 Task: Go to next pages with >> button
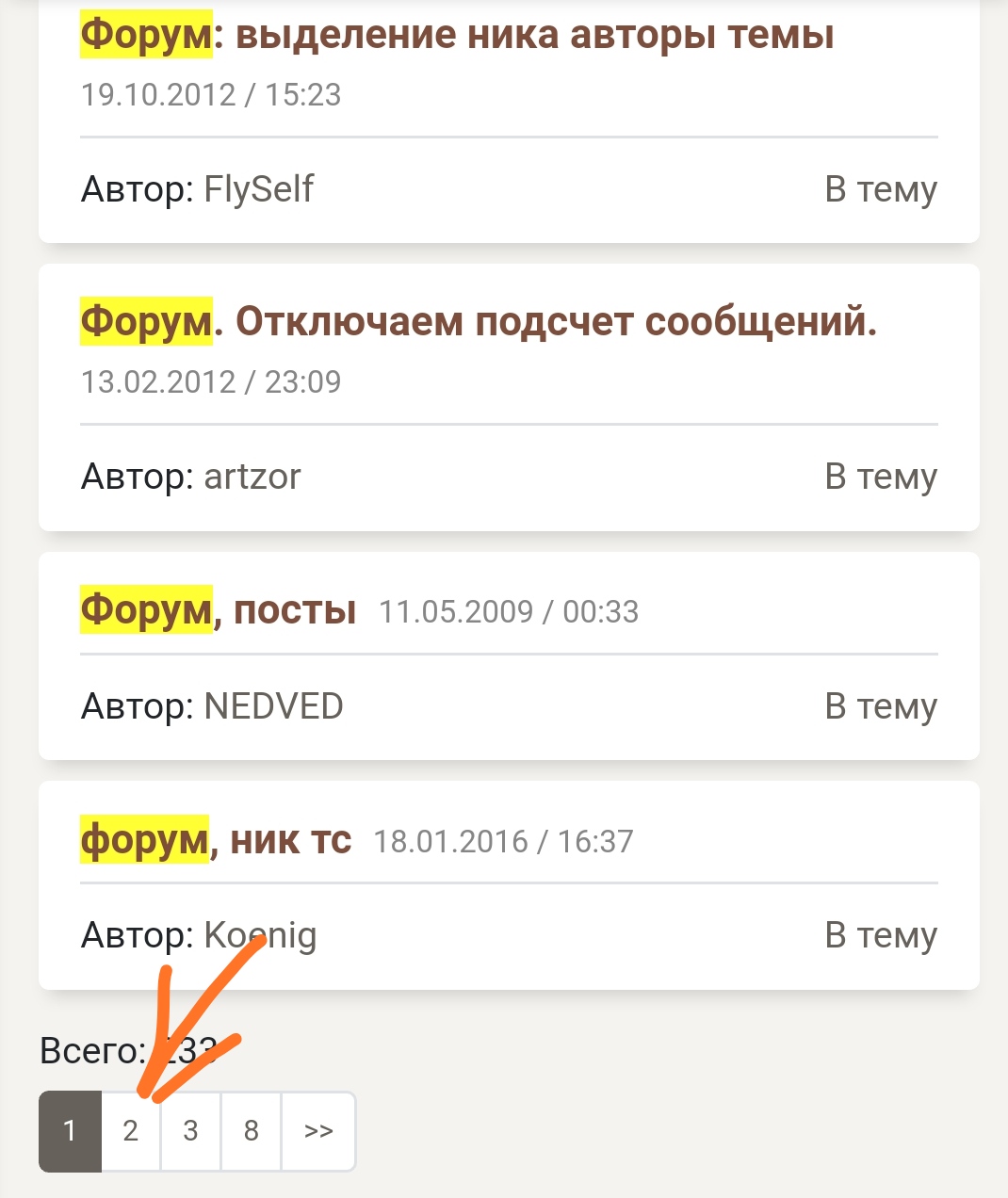(x=318, y=1130)
